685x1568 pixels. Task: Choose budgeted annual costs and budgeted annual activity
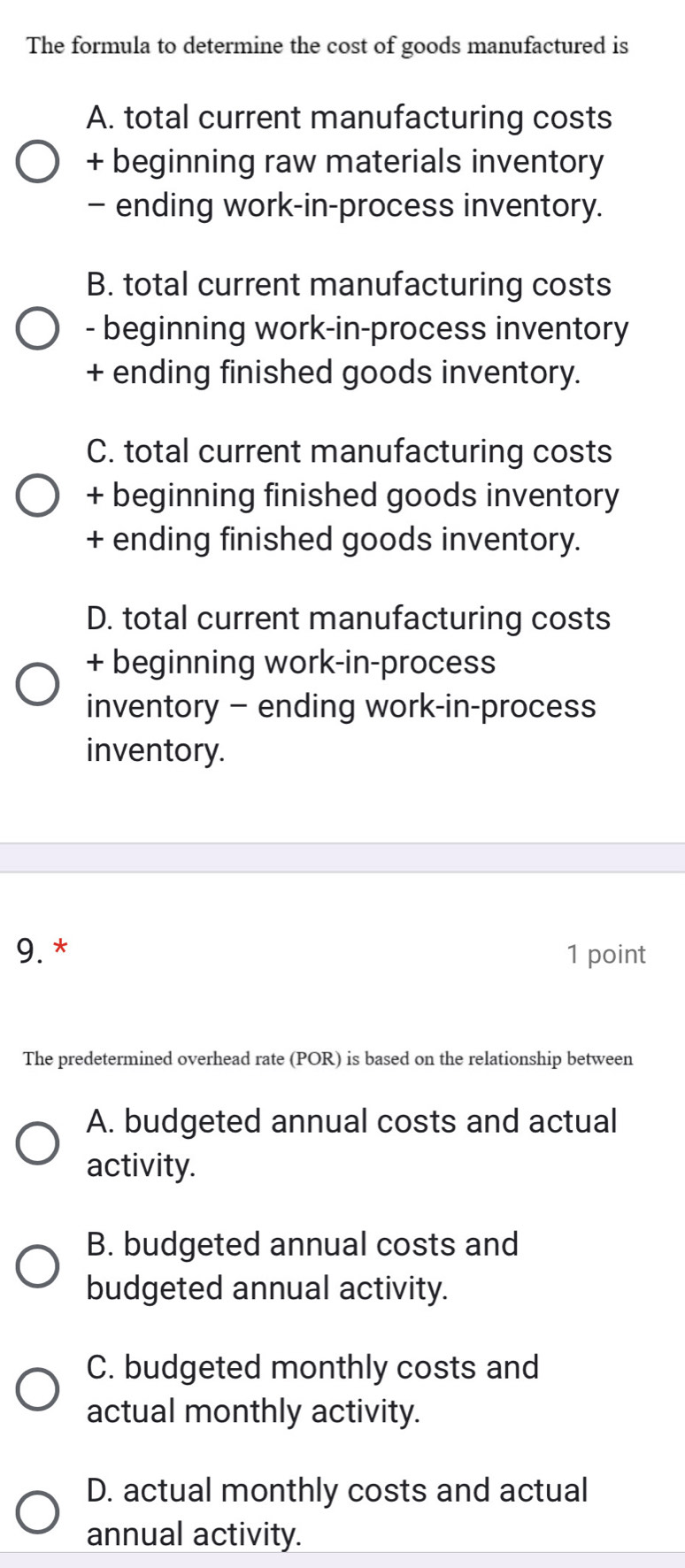tap(38, 1266)
